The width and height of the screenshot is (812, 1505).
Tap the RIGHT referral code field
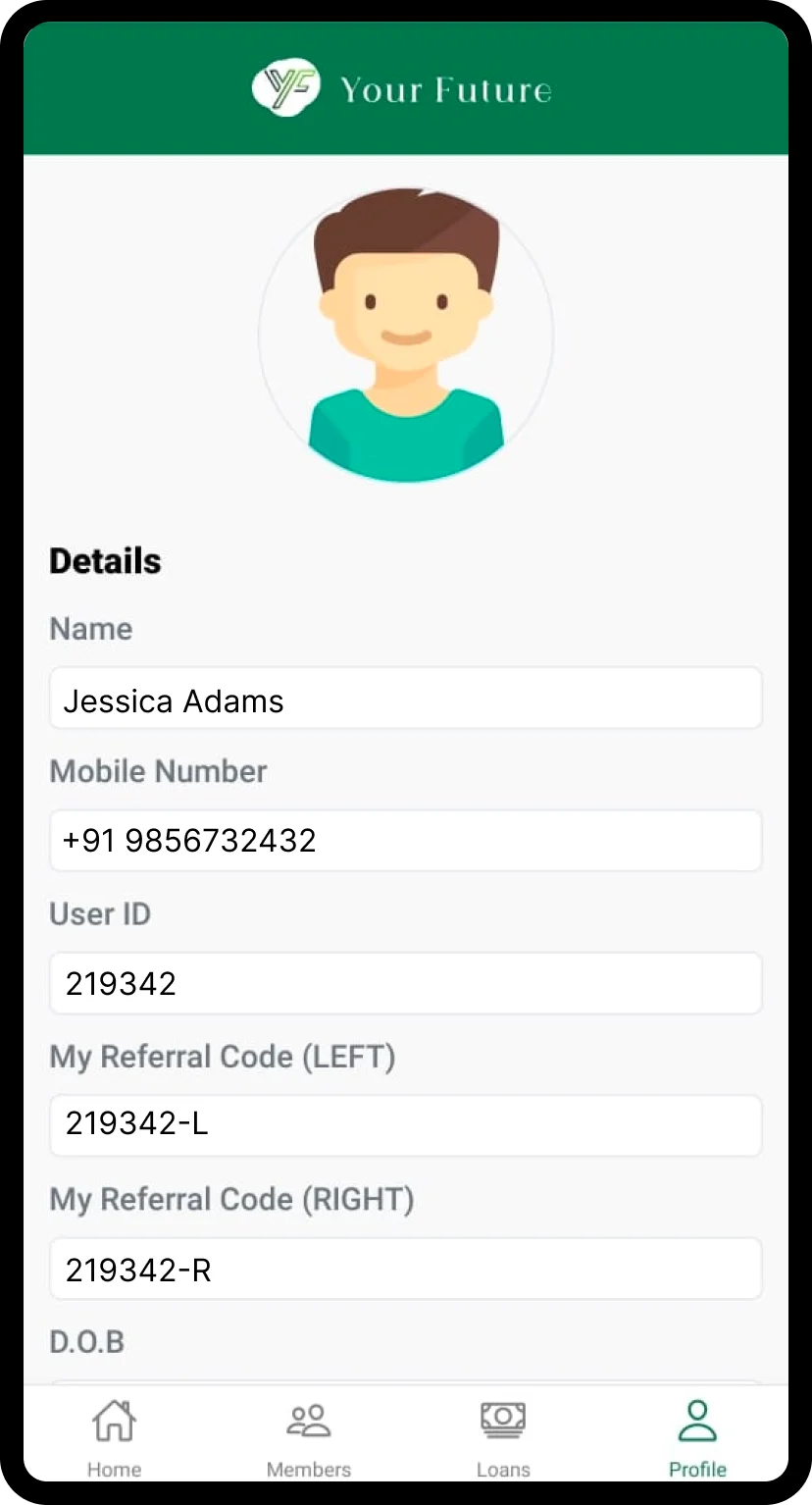(406, 1269)
